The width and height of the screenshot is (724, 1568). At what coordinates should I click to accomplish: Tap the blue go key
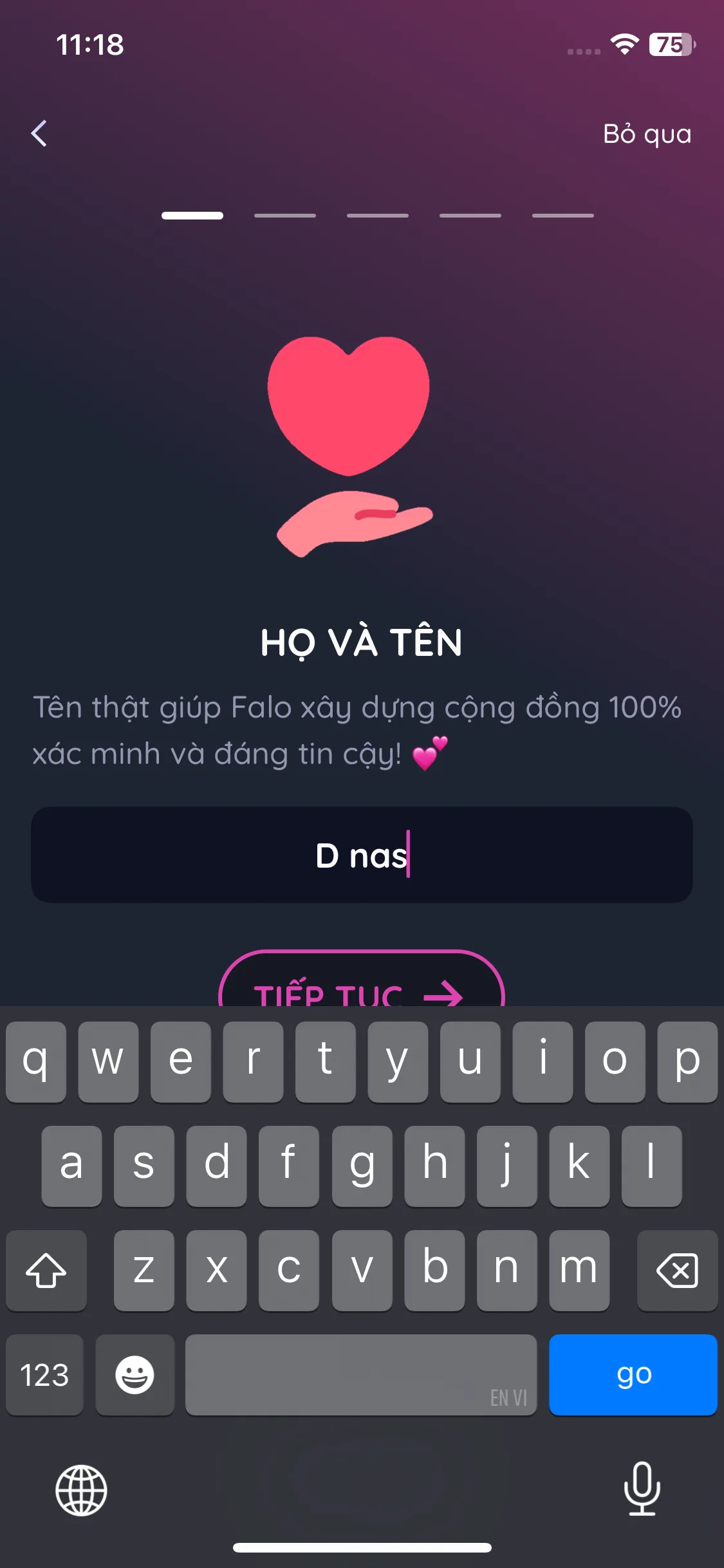pos(633,1375)
